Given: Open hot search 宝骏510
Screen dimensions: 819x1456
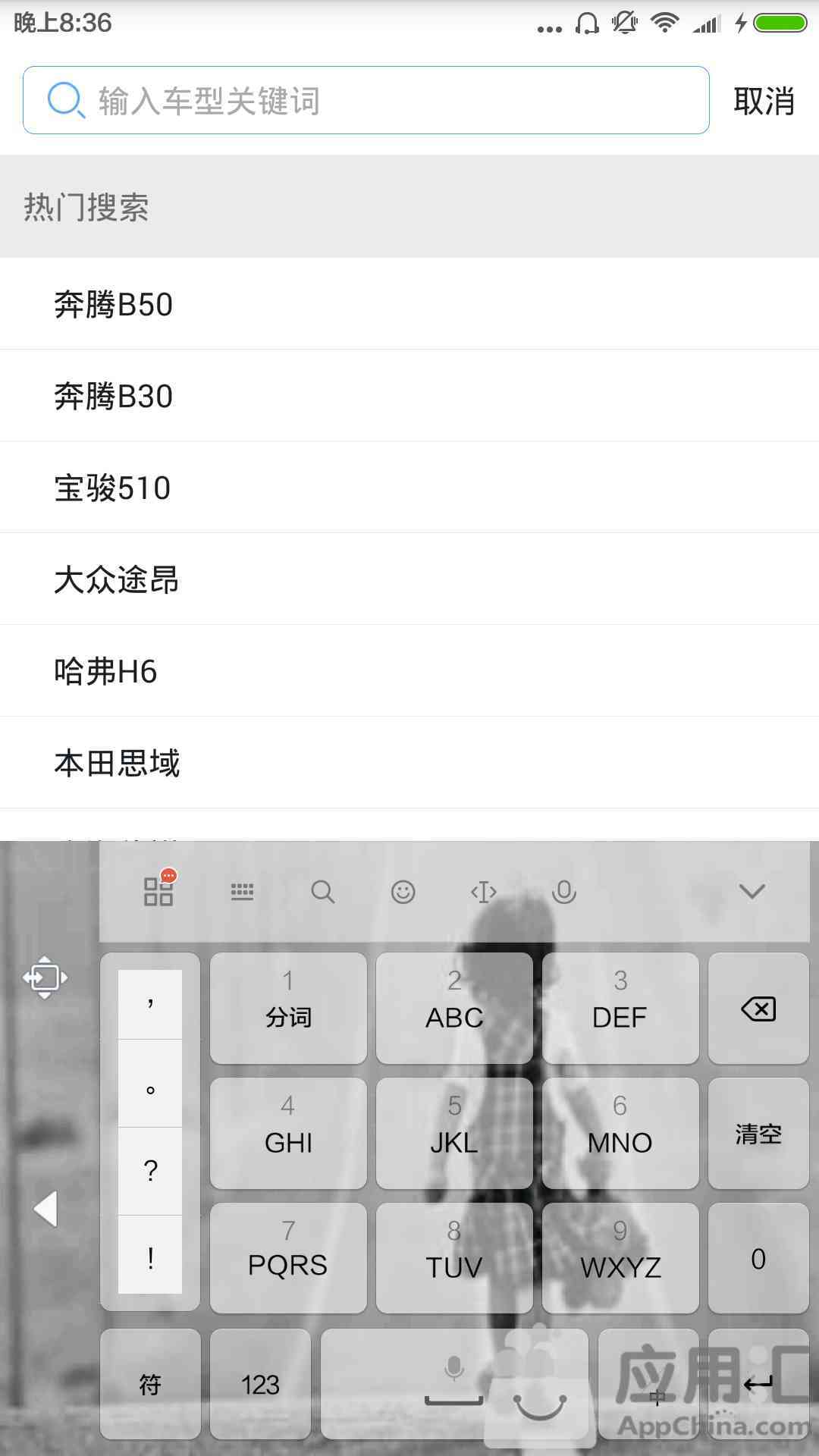Looking at the screenshot, I should click(x=409, y=488).
